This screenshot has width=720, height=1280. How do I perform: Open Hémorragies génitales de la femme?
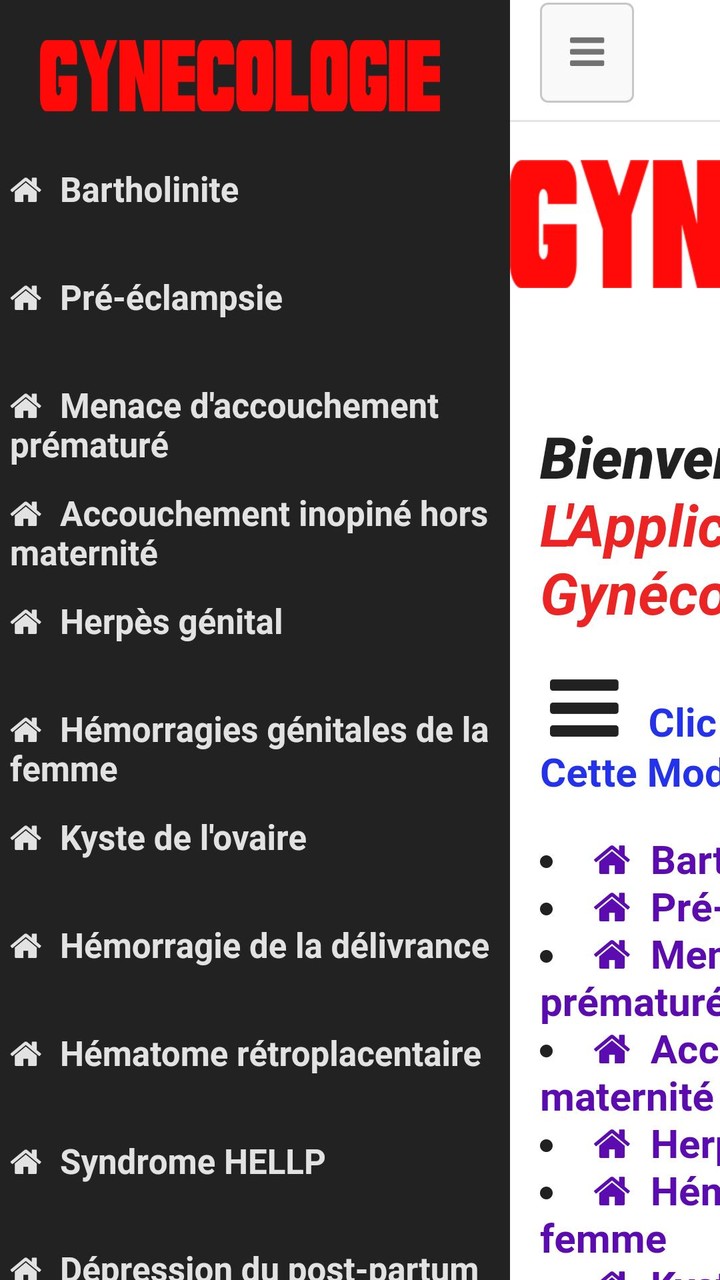(248, 749)
